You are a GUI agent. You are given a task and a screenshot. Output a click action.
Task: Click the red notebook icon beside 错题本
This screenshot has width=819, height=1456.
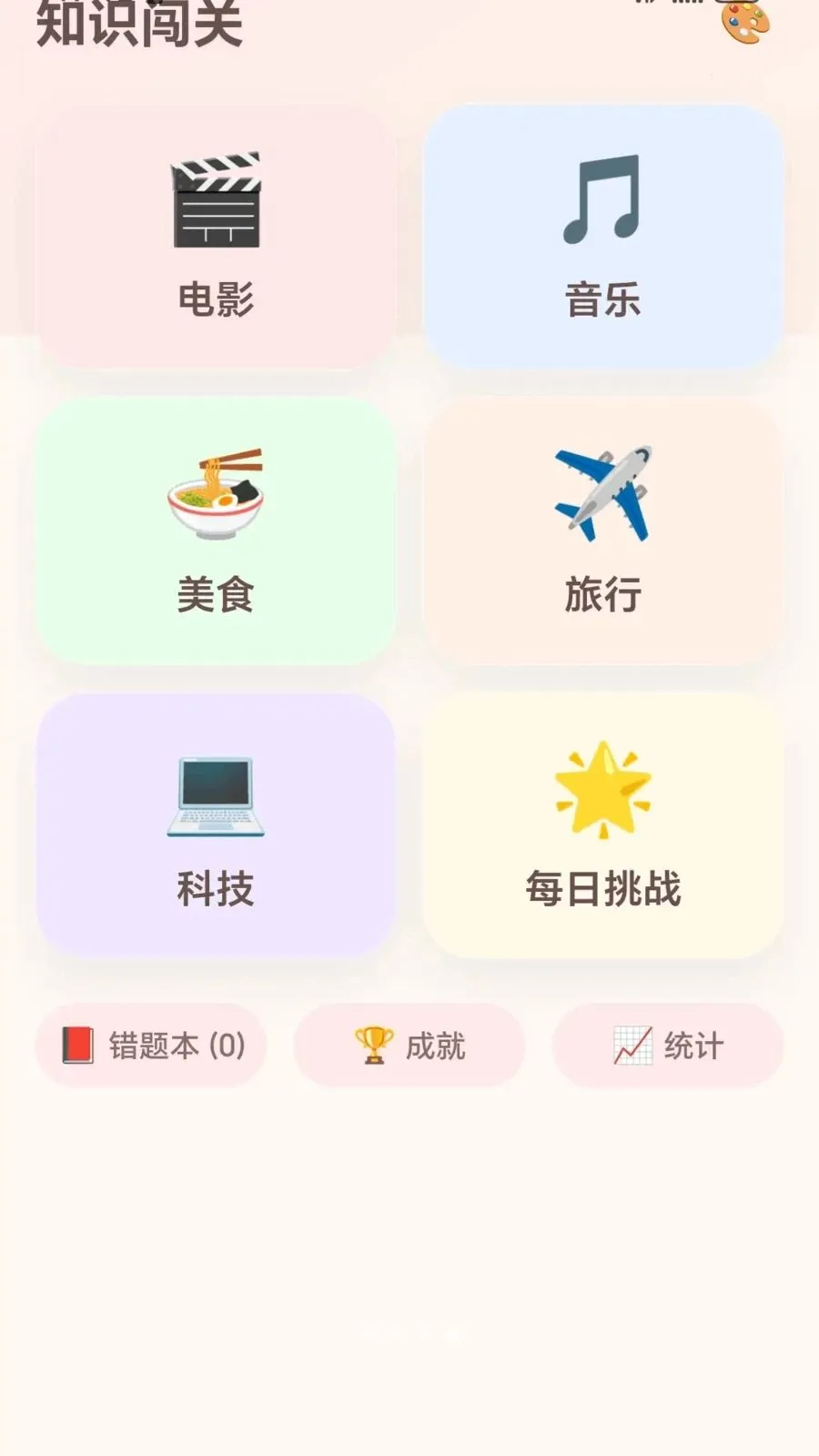point(76,1046)
